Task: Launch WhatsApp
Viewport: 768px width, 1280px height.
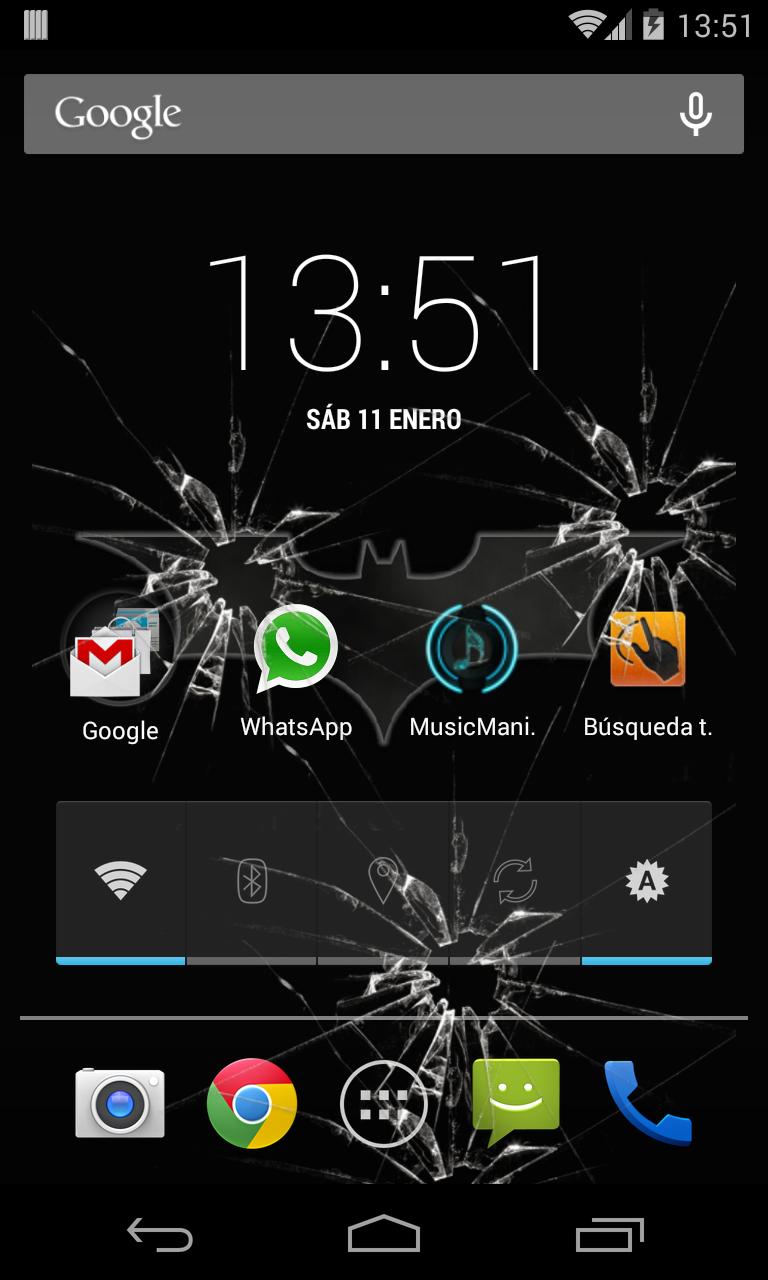Action: [296, 650]
